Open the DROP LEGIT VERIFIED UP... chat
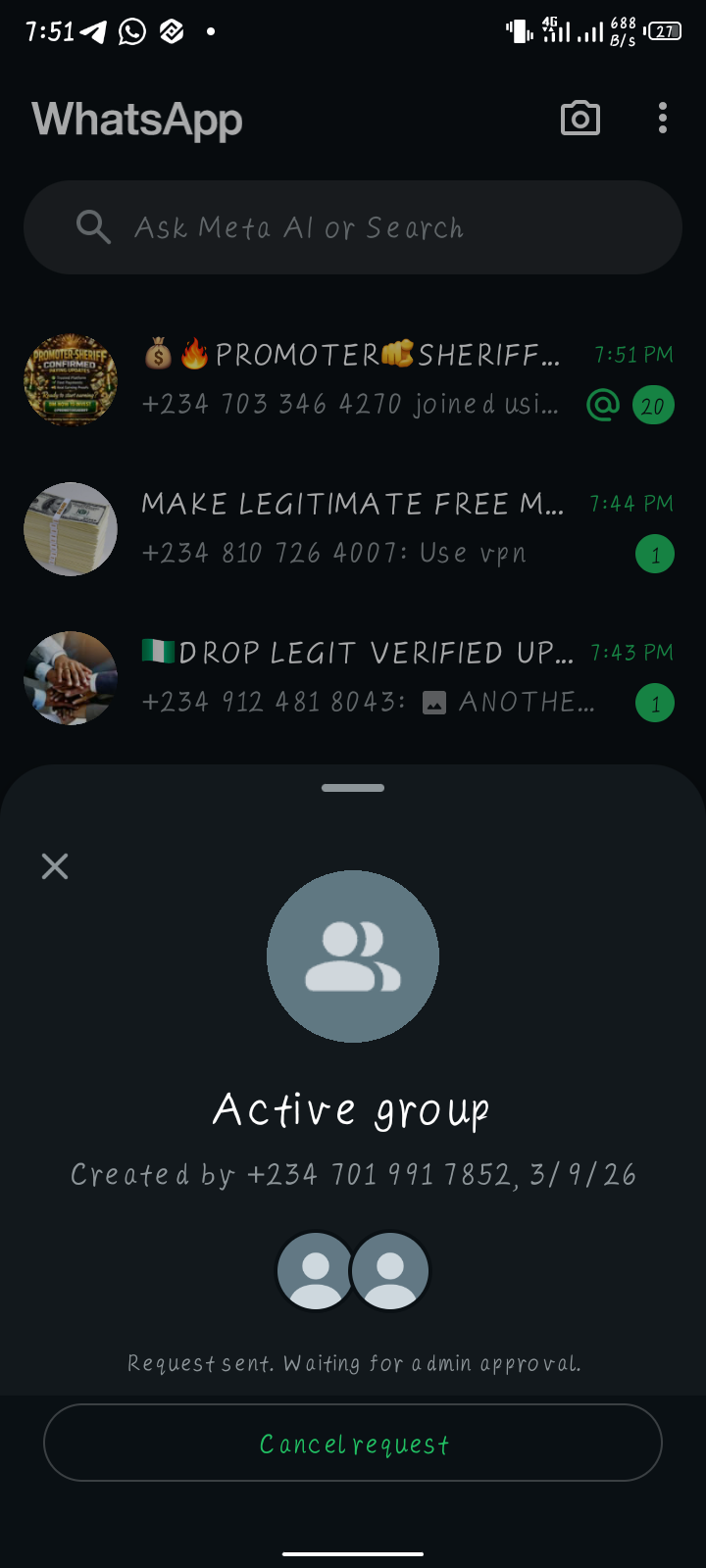The width and height of the screenshot is (706, 1568). point(353,678)
